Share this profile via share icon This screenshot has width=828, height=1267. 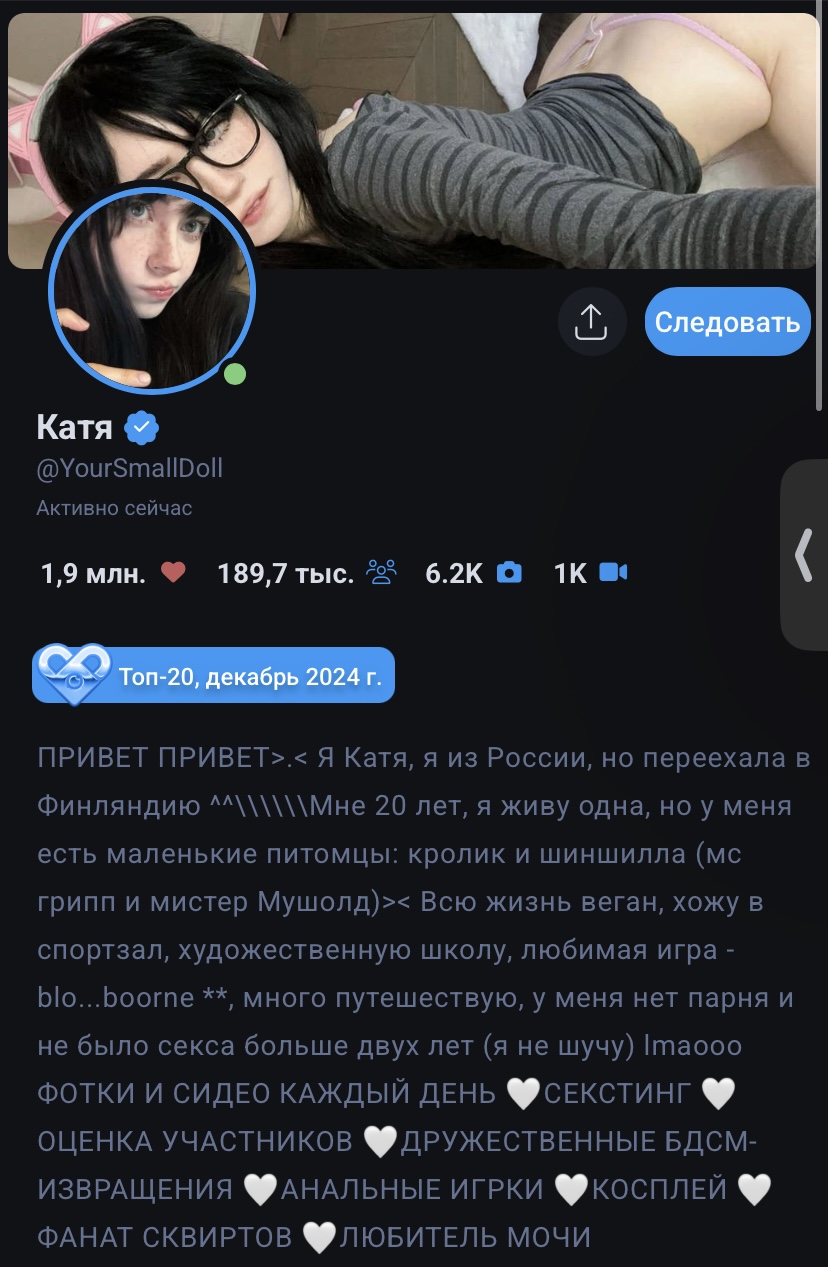(591, 322)
